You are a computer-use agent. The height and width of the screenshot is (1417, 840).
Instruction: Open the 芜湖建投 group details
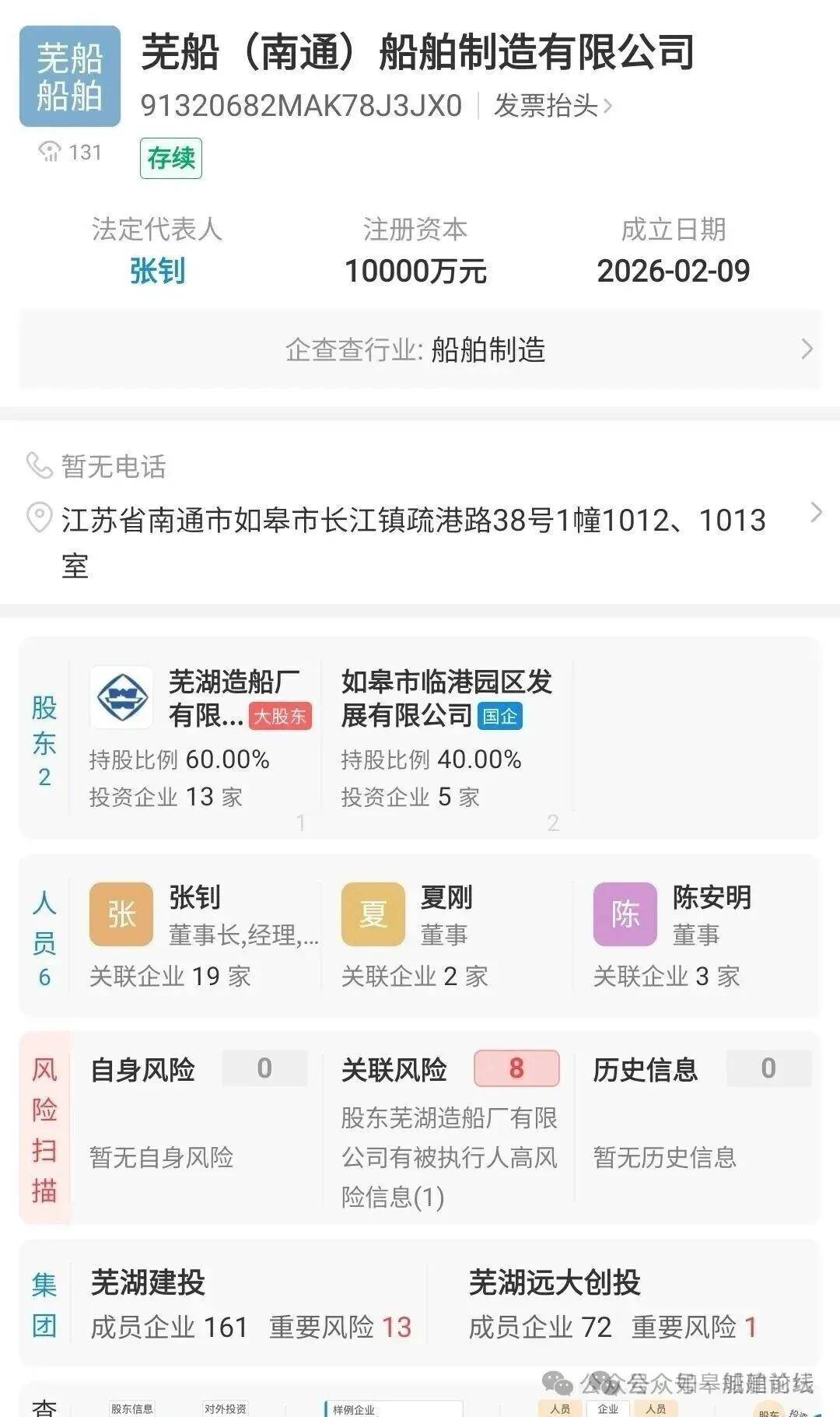click(x=250, y=1305)
